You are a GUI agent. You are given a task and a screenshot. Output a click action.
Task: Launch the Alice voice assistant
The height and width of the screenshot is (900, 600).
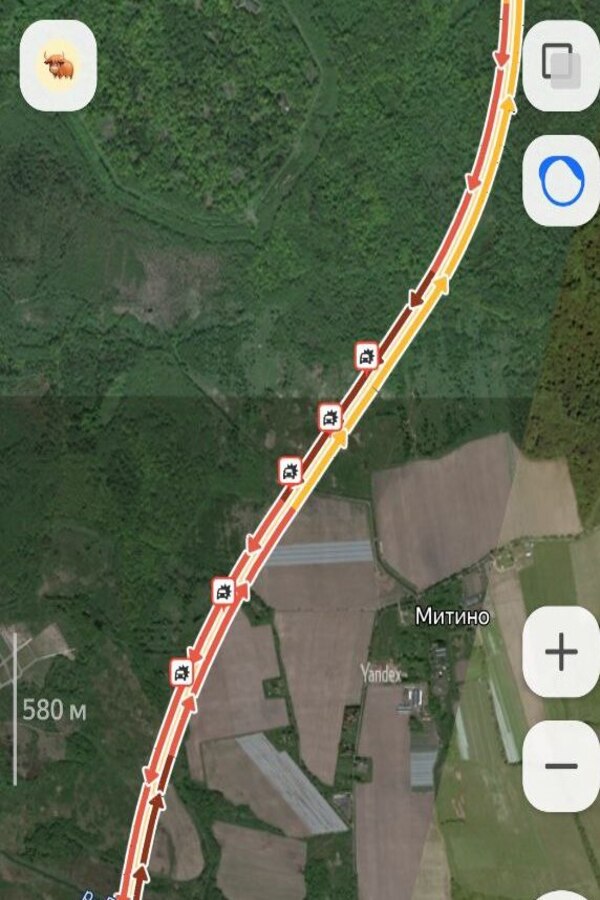pos(561,181)
